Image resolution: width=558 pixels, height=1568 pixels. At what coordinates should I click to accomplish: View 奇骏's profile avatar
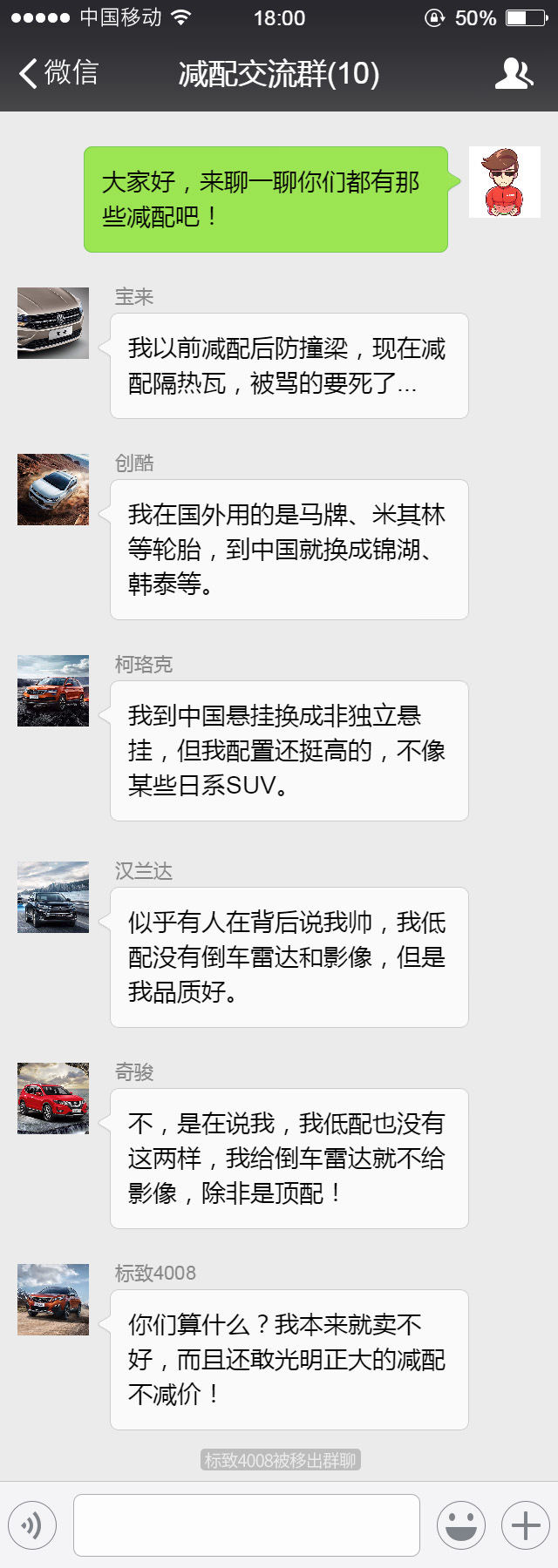pos(53,1098)
